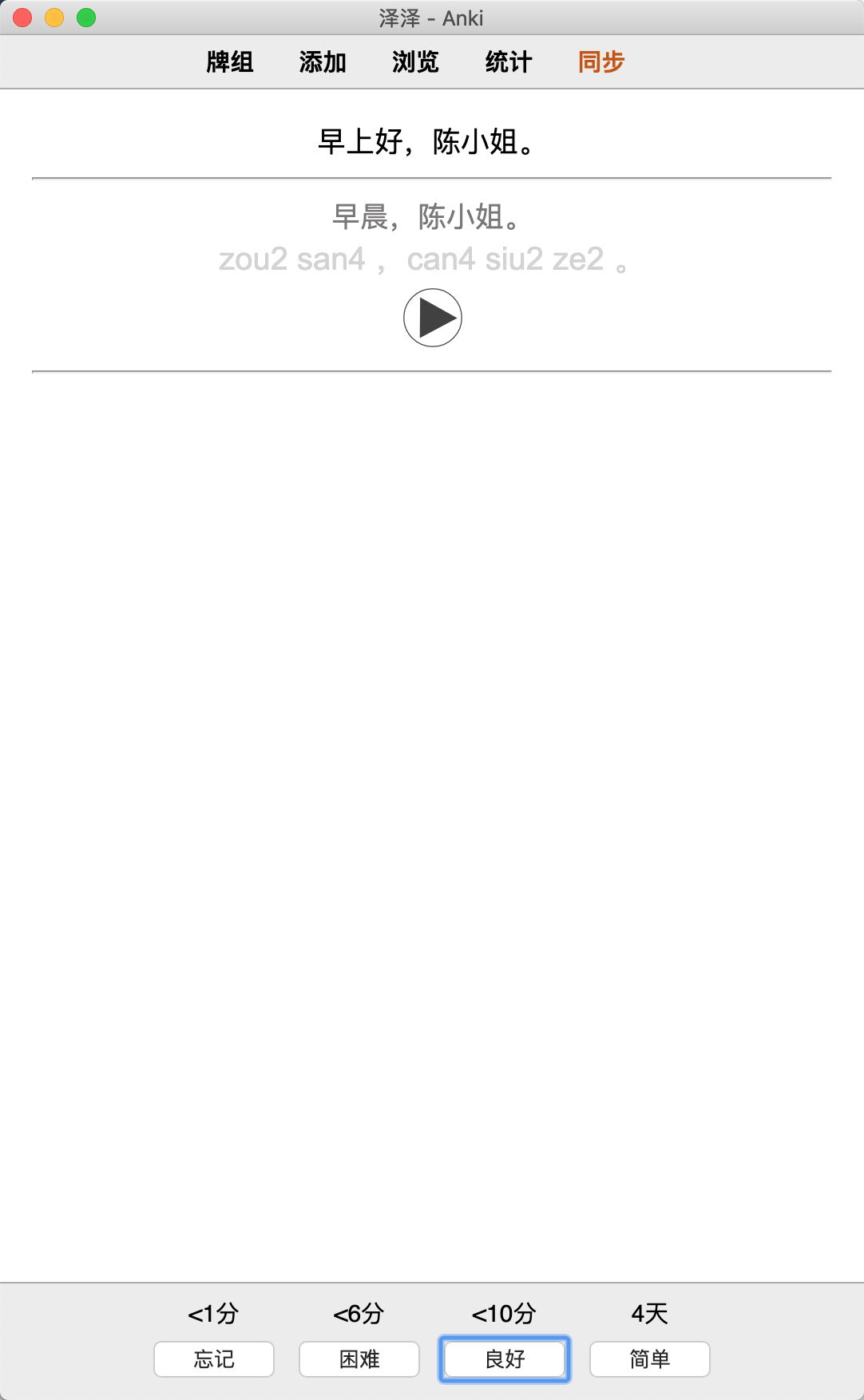Screen dimensions: 864x1400
Task: Play the card's audio recording
Action: pyautogui.click(x=432, y=318)
